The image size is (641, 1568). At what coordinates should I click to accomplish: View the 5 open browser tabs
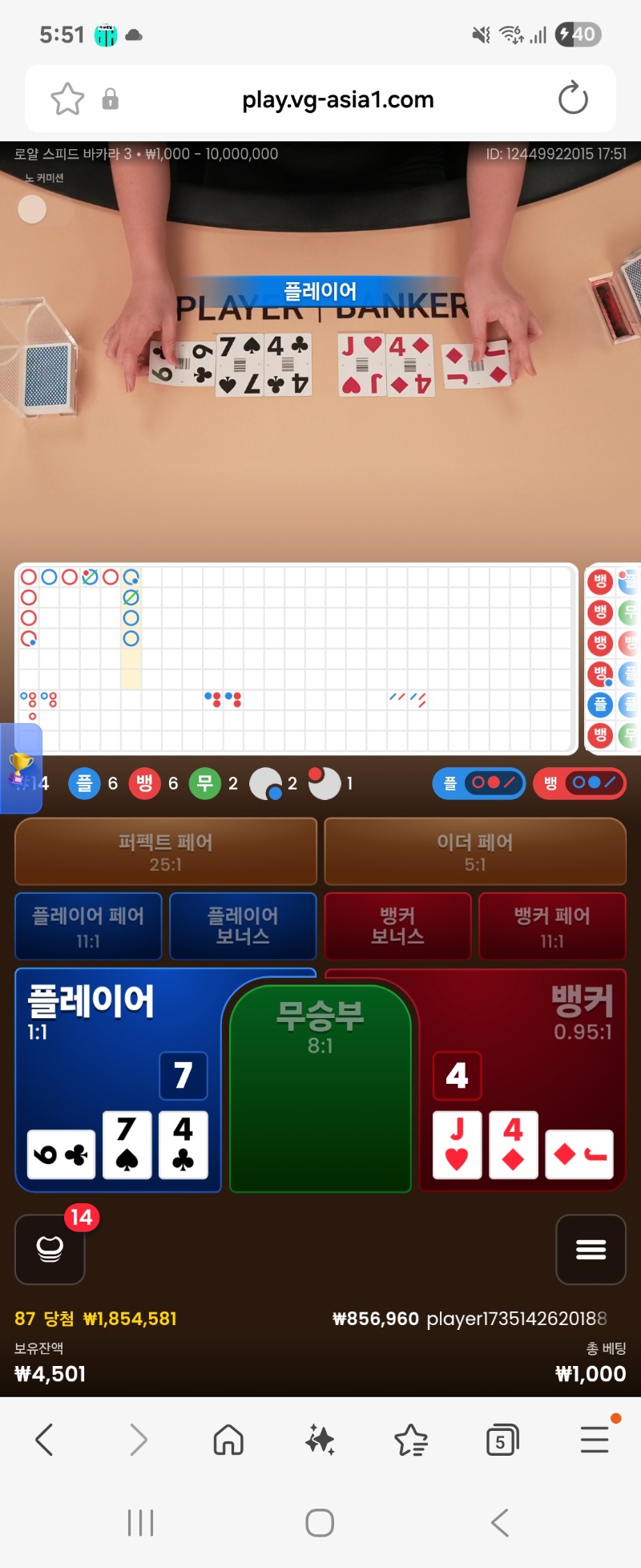502,1440
